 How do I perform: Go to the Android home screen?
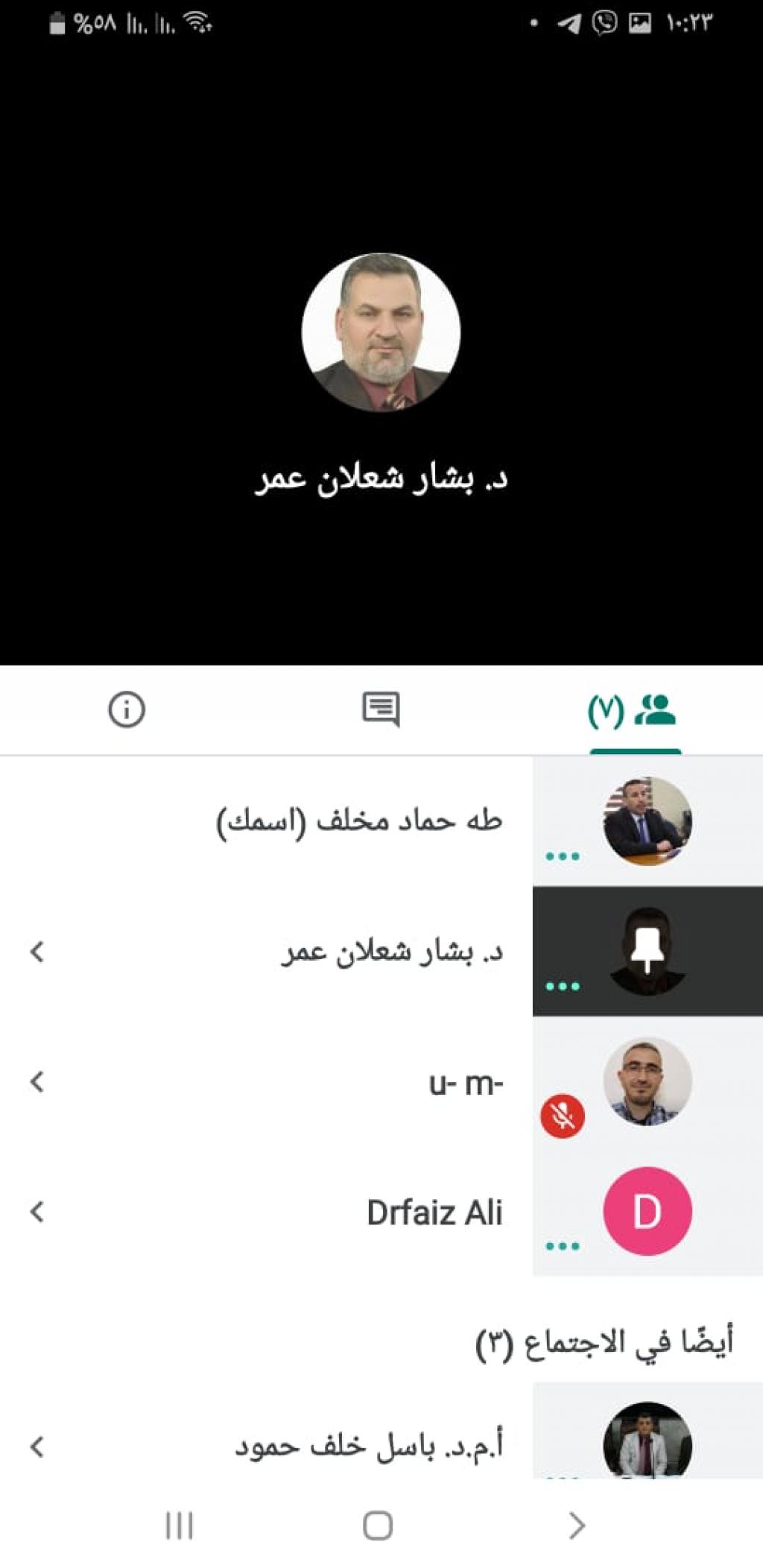click(x=378, y=1526)
